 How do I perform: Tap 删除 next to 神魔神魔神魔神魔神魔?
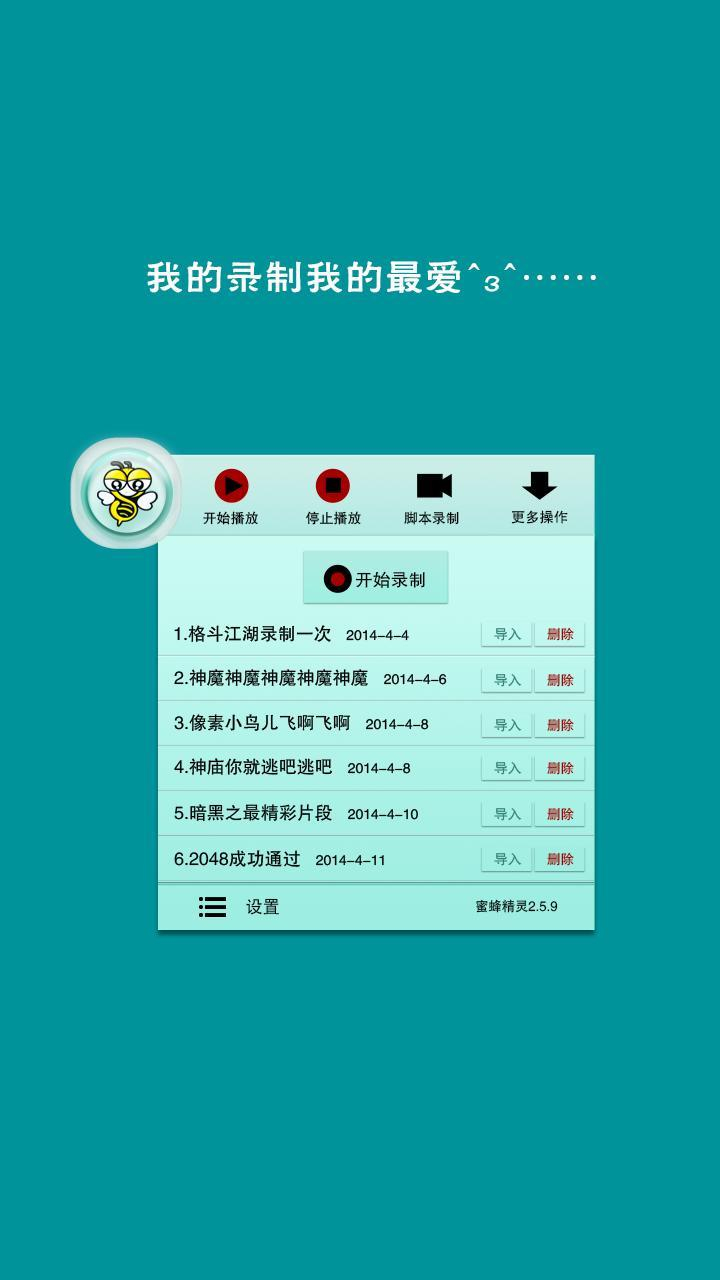(560, 679)
